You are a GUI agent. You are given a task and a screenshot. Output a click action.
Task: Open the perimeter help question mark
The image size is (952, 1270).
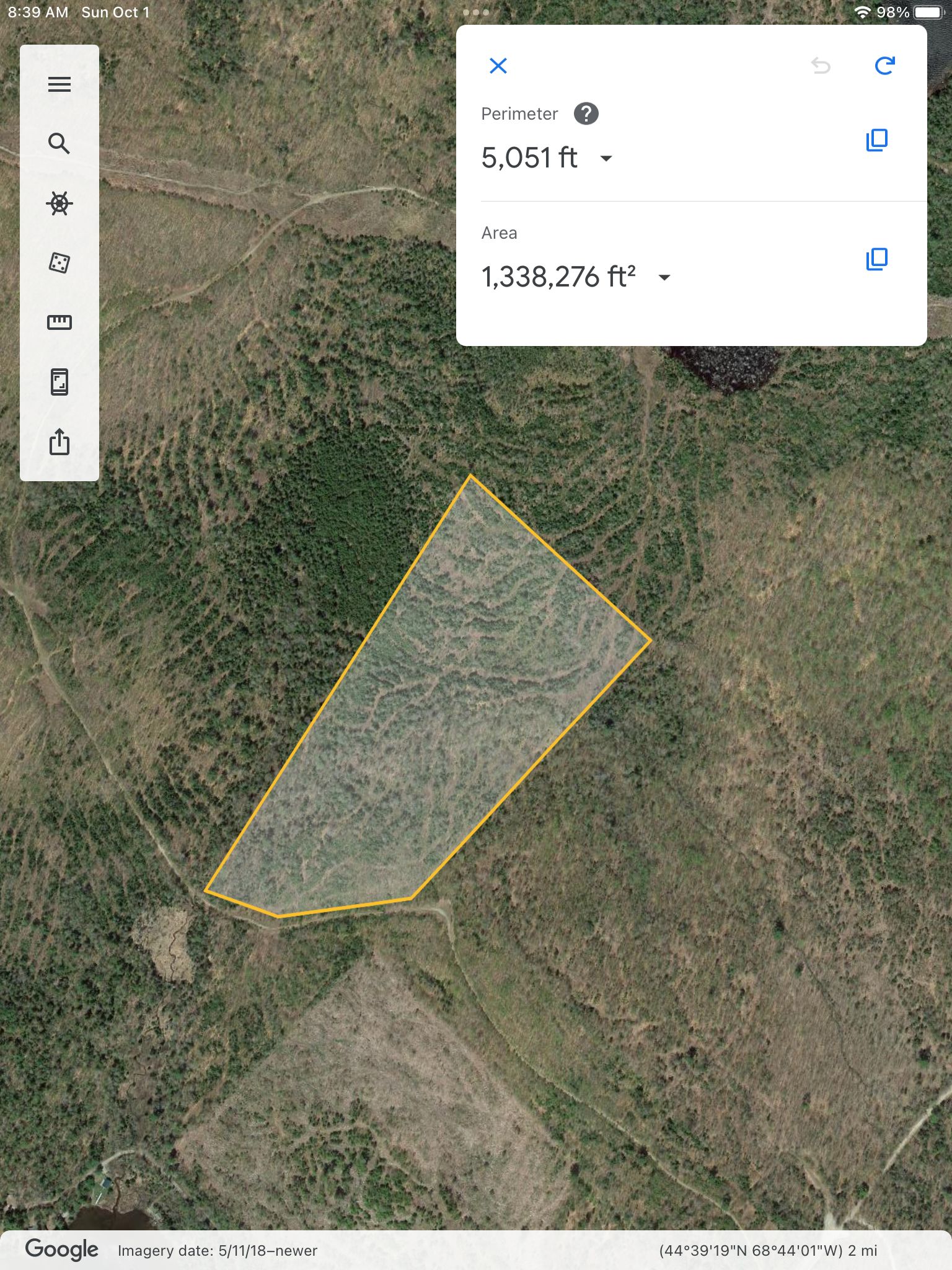[586, 113]
